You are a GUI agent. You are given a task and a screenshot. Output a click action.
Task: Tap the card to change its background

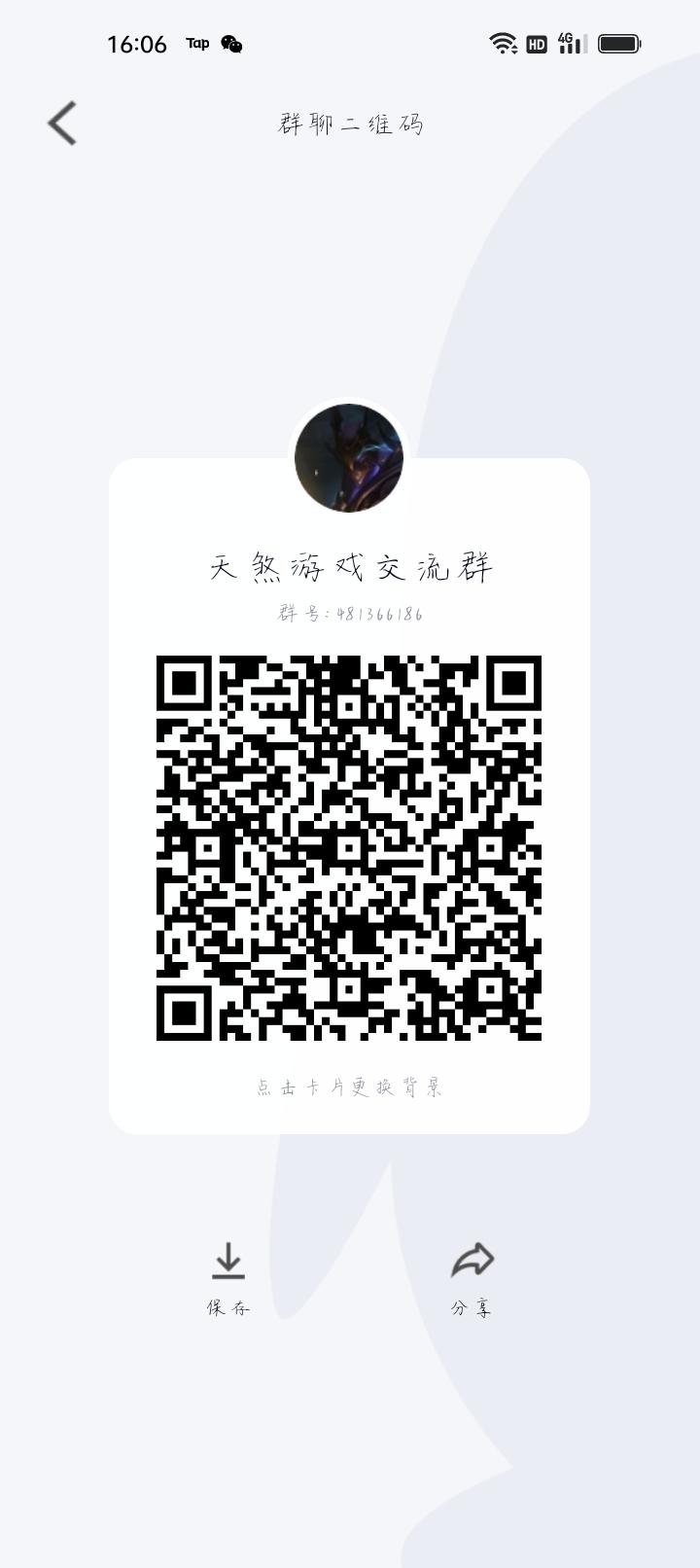click(349, 1087)
